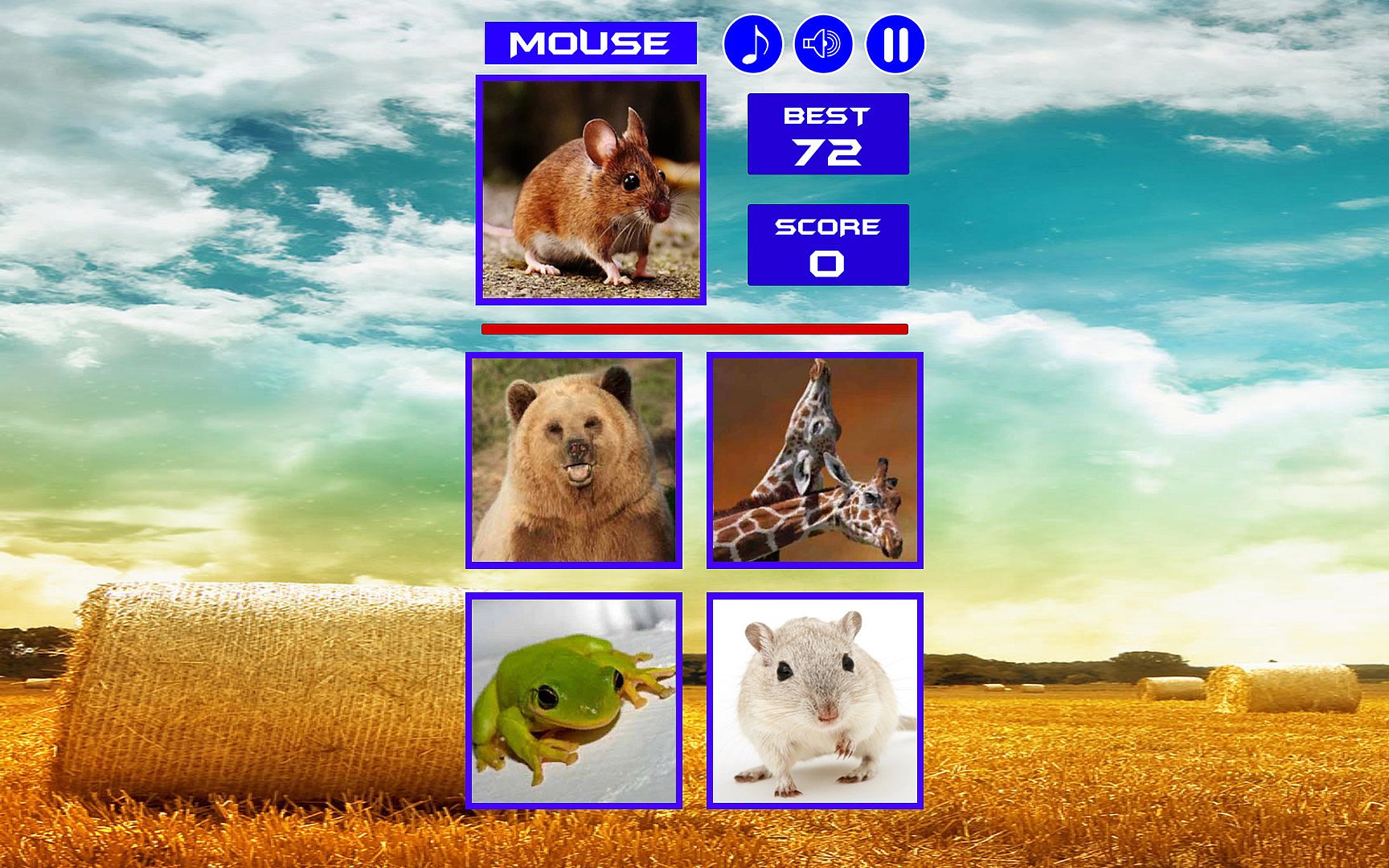Select the bear picture answer

[x=574, y=460]
